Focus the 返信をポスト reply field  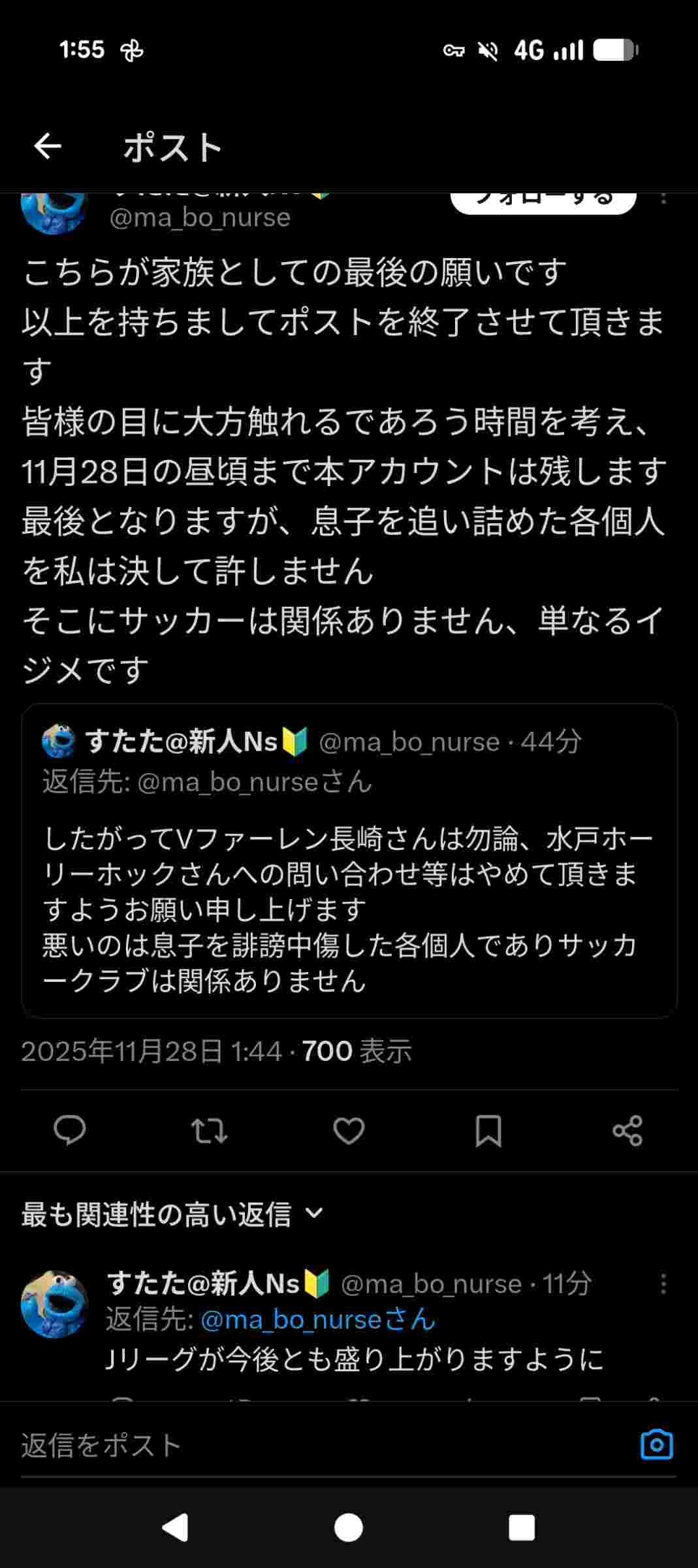coord(313,1445)
